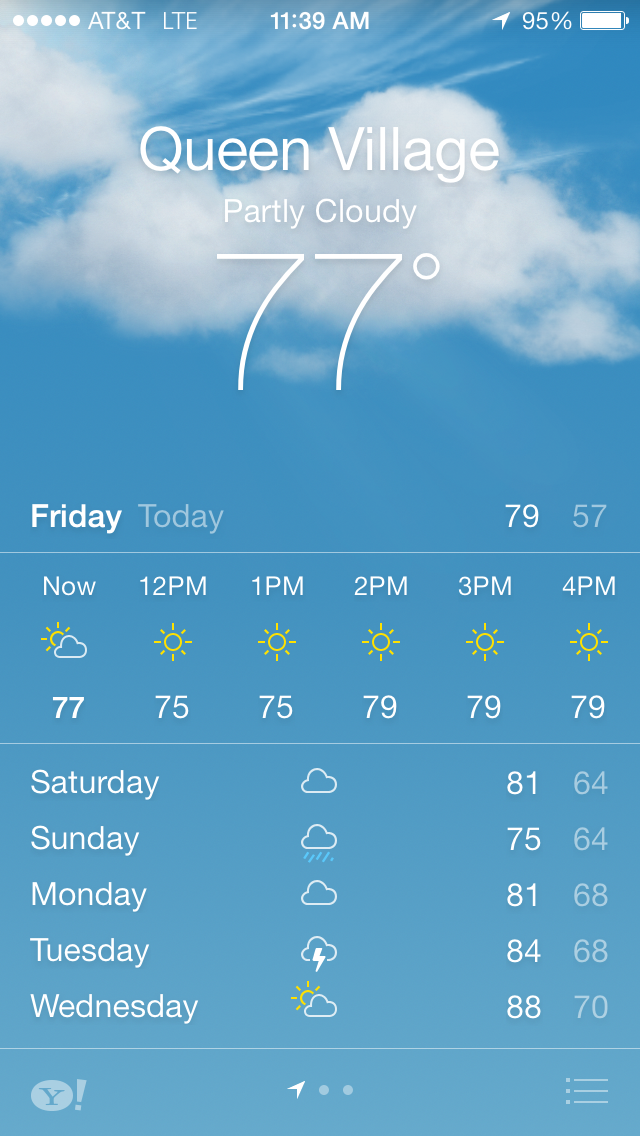Tap the page indicator dots
Image resolution: width=640 pixels, height=1136 pixels.
(321, 1090)
